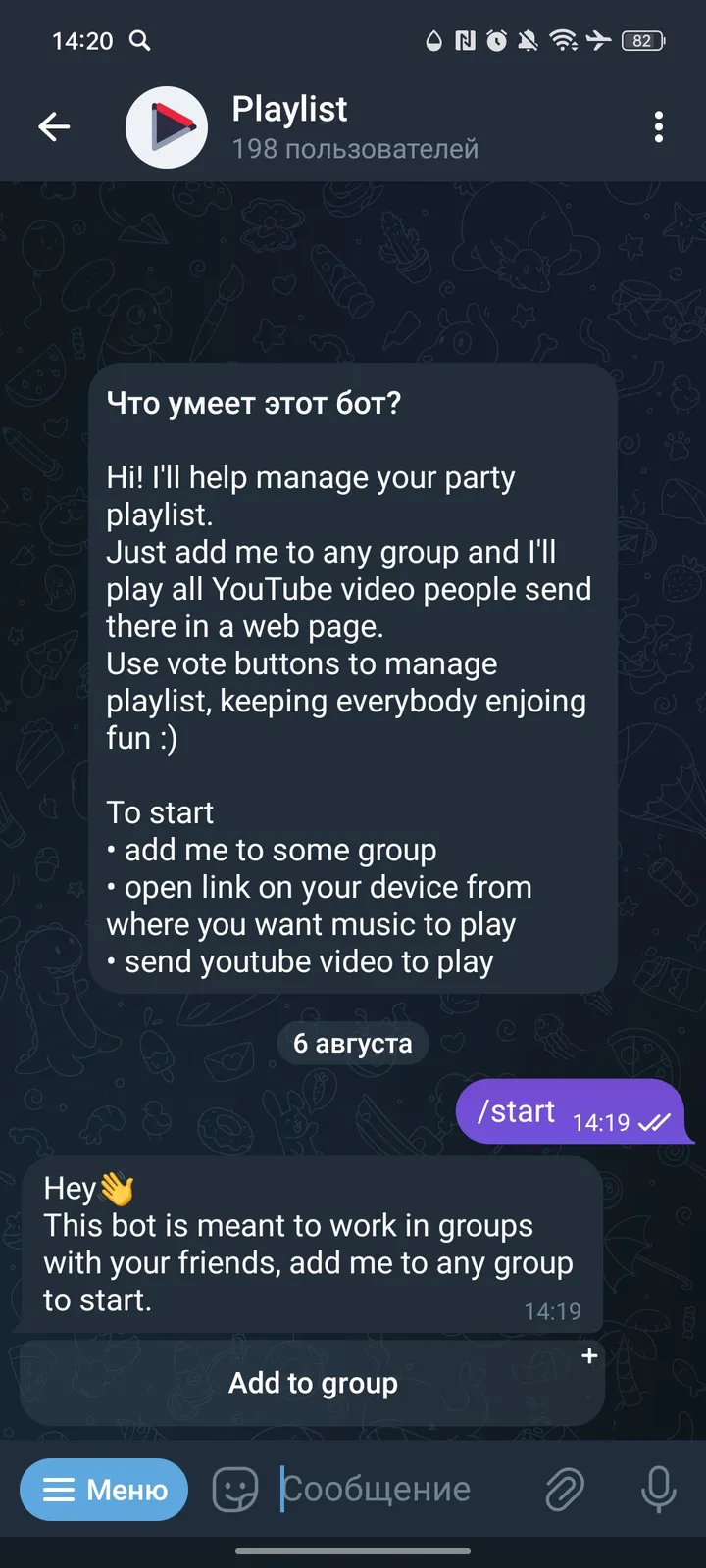Tap the 198 пользователей subtitle
The height and width of the screenshot is (1568, 706).
pyautogui.click(x=354, y=149)
